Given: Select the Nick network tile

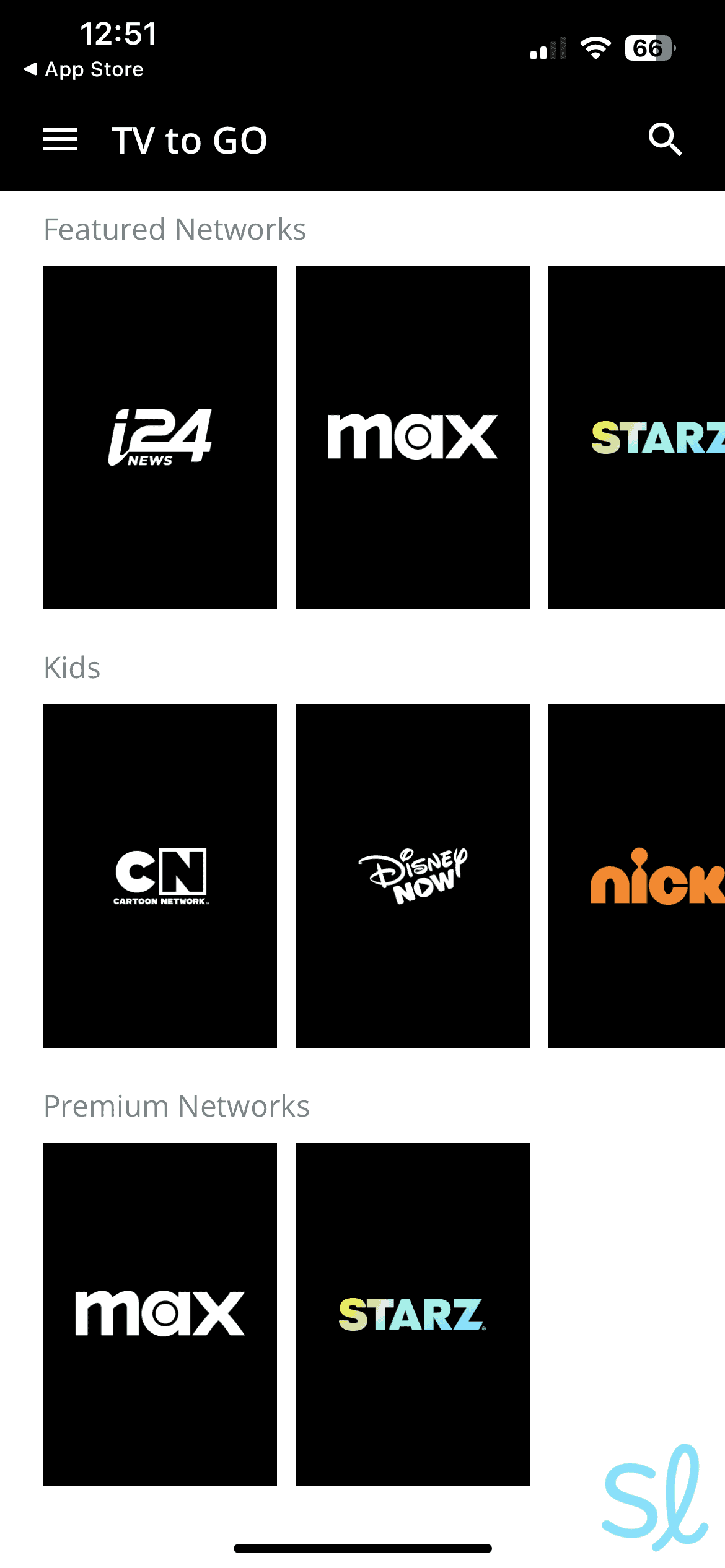Looking at the screenshot, I should point(637,876).
